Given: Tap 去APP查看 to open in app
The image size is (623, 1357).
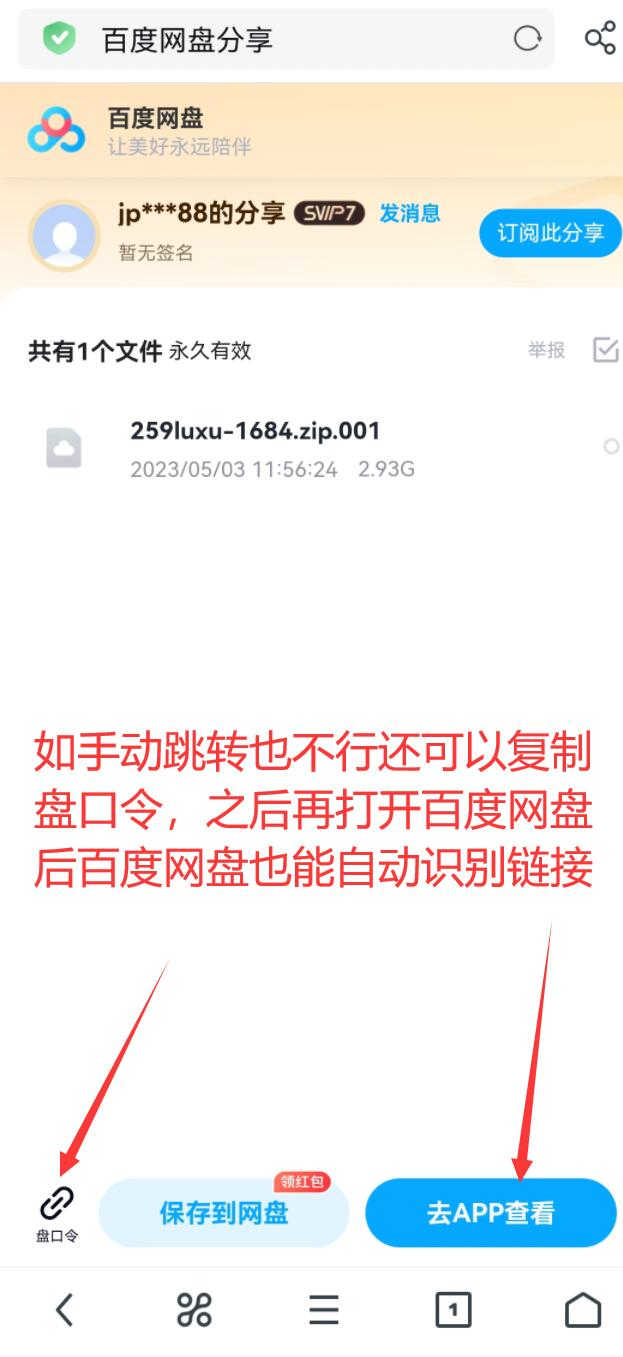Looking at the screenshot, I should 490,1213.
